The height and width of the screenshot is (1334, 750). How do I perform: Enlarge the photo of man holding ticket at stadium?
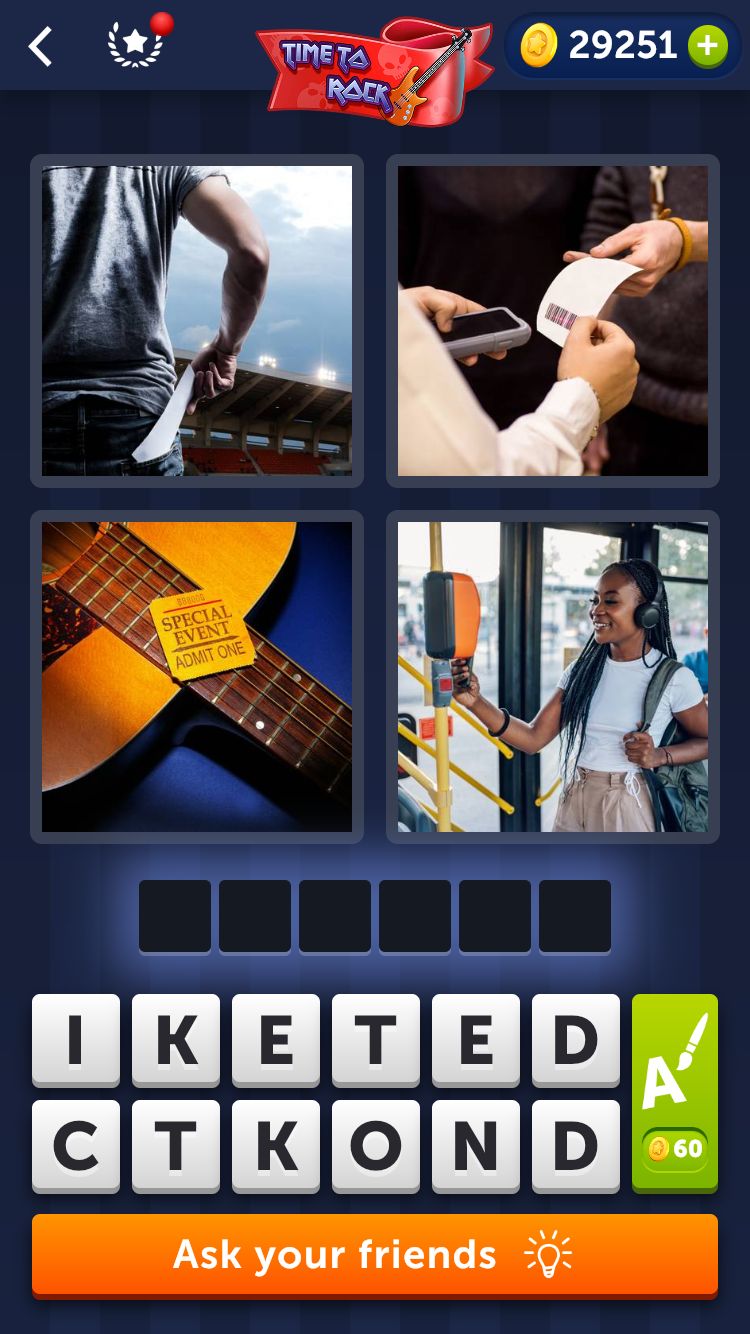click(x=197, y=321)
